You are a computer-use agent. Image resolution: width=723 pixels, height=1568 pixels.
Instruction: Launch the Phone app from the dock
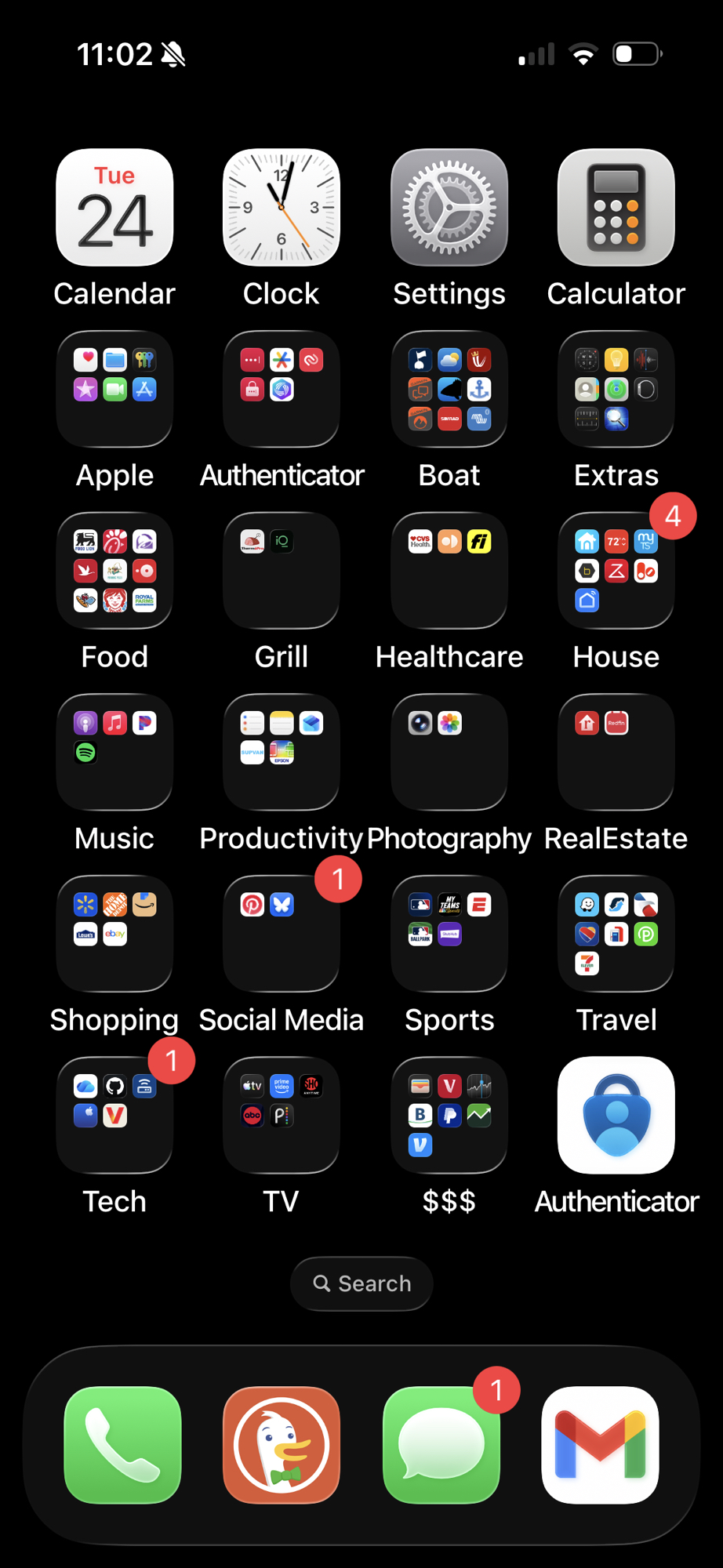click(123, 1445)
